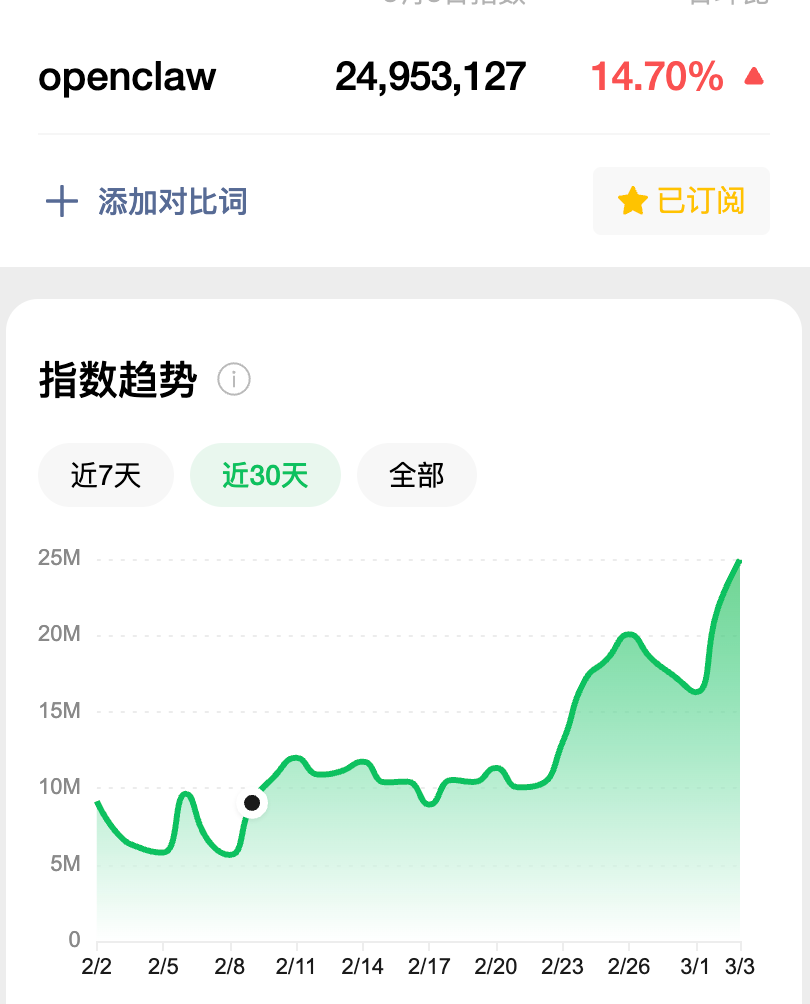The height and width of the screenshot is (1004, 810).
Task: Click the trend curve endpoint at 3/3
Action: point(738,563)
